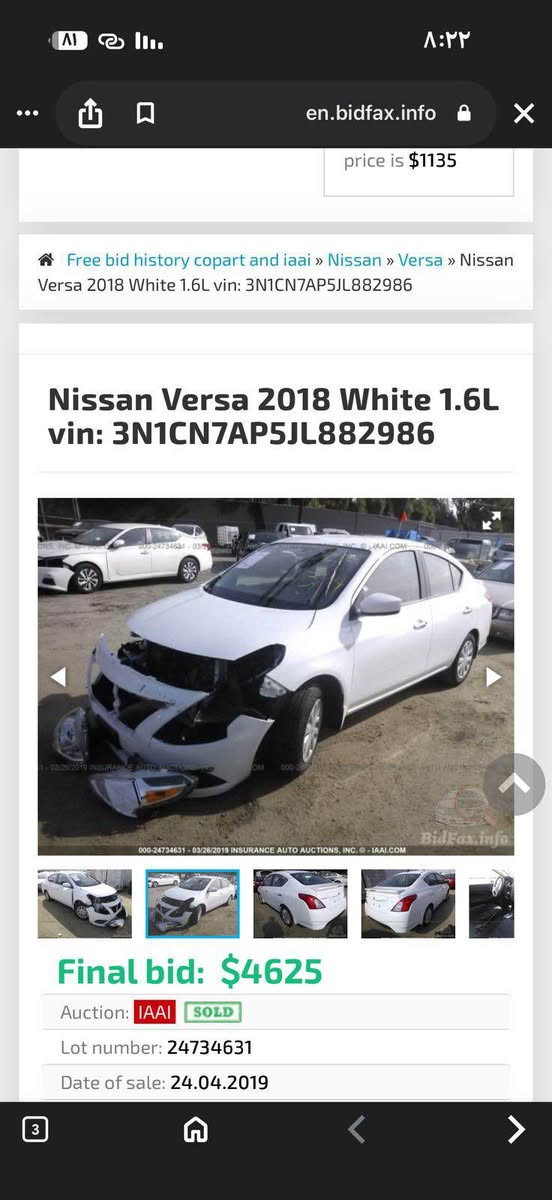Share this page
Viewport: 552px width, 1200px height.
coord(90,113)
